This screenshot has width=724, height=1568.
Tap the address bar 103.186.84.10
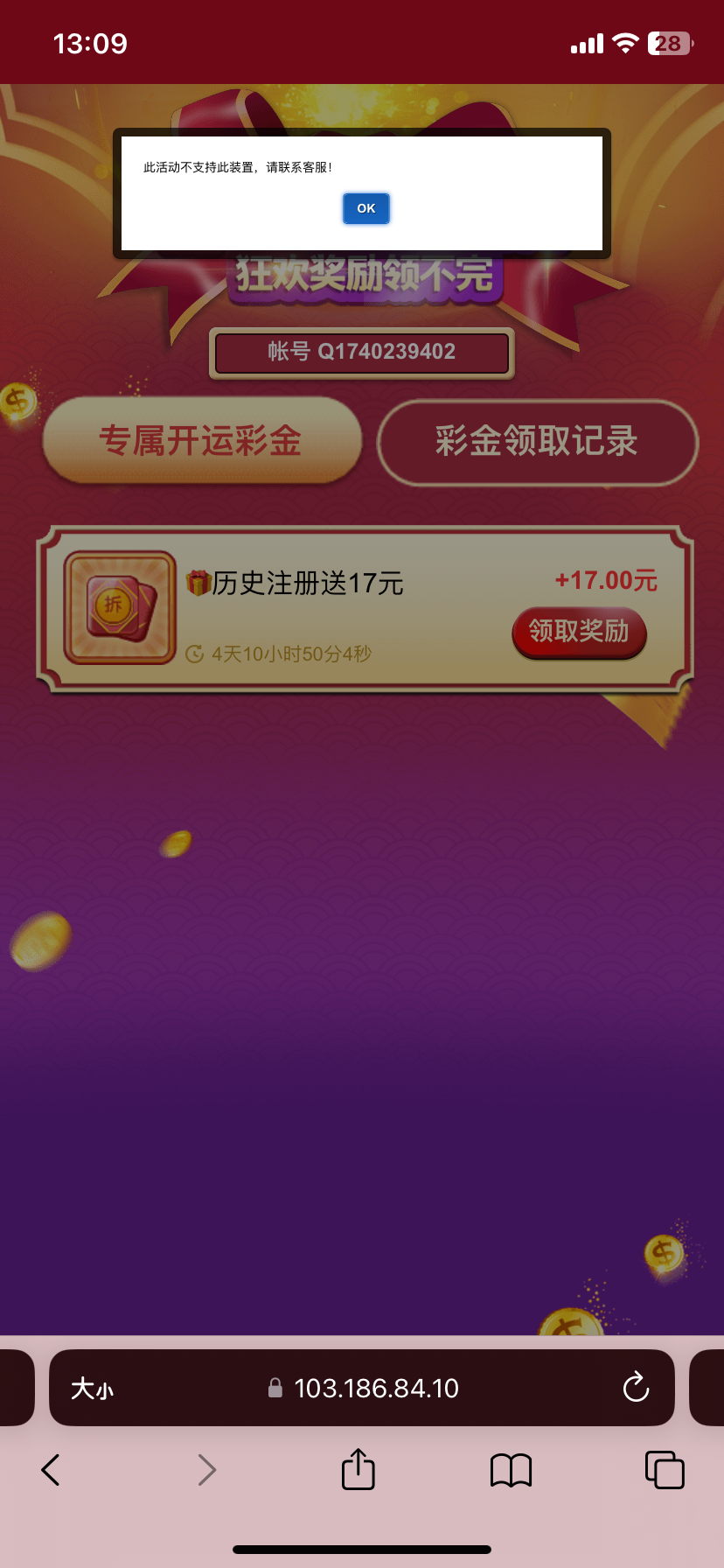[x=376, y=1389]
